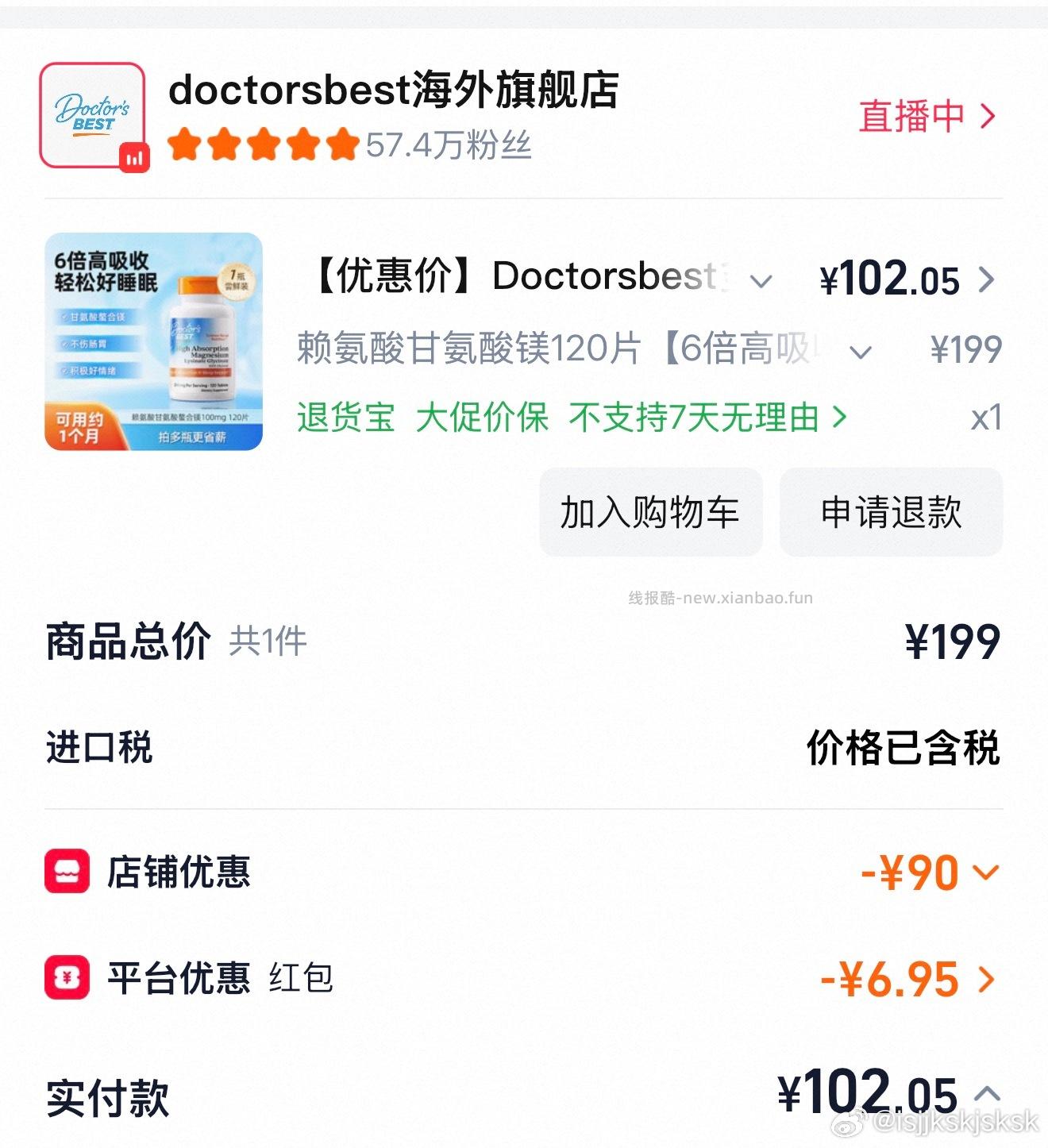Image resolution: width=1048 pixels, height=1148 pixels.
Task: Expand the 店铺优惠 -¥90 discount details
Action: [x=987, y=873]
